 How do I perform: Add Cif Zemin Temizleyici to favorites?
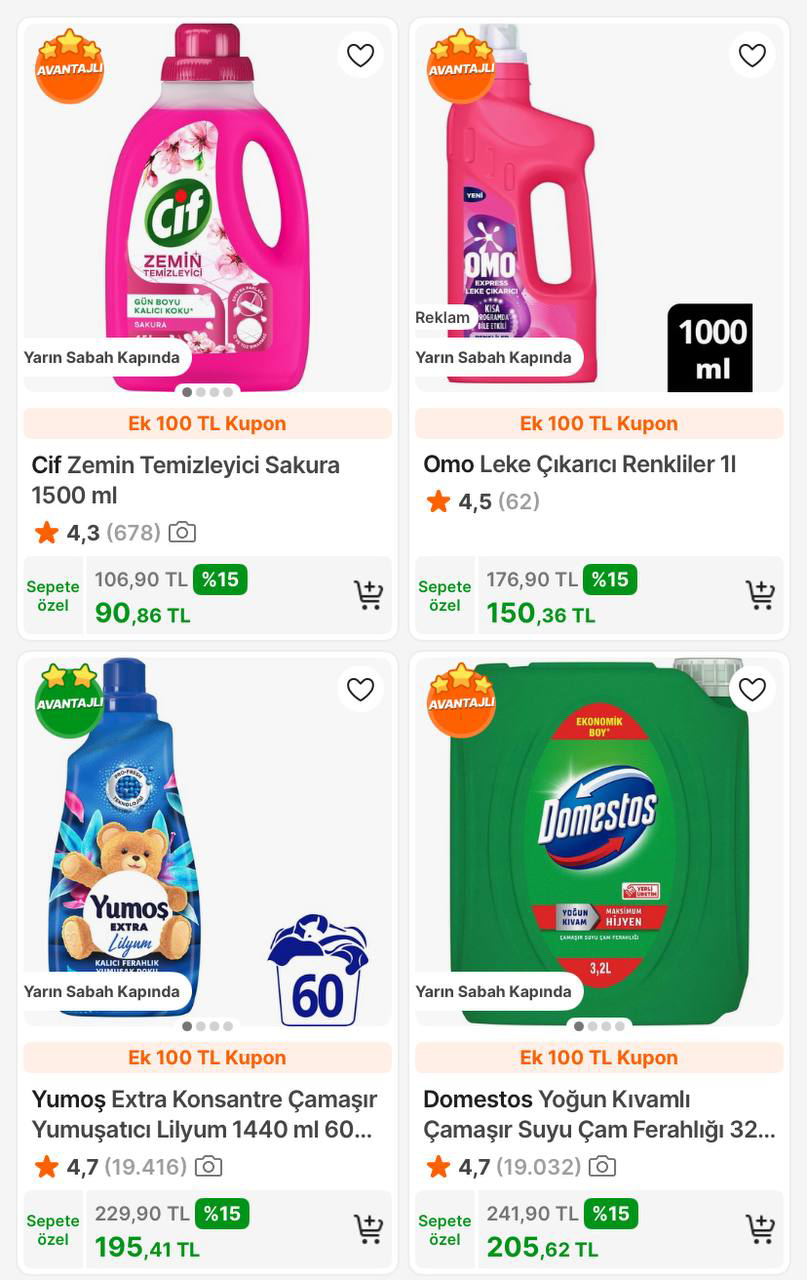click(x=360, y=55)
